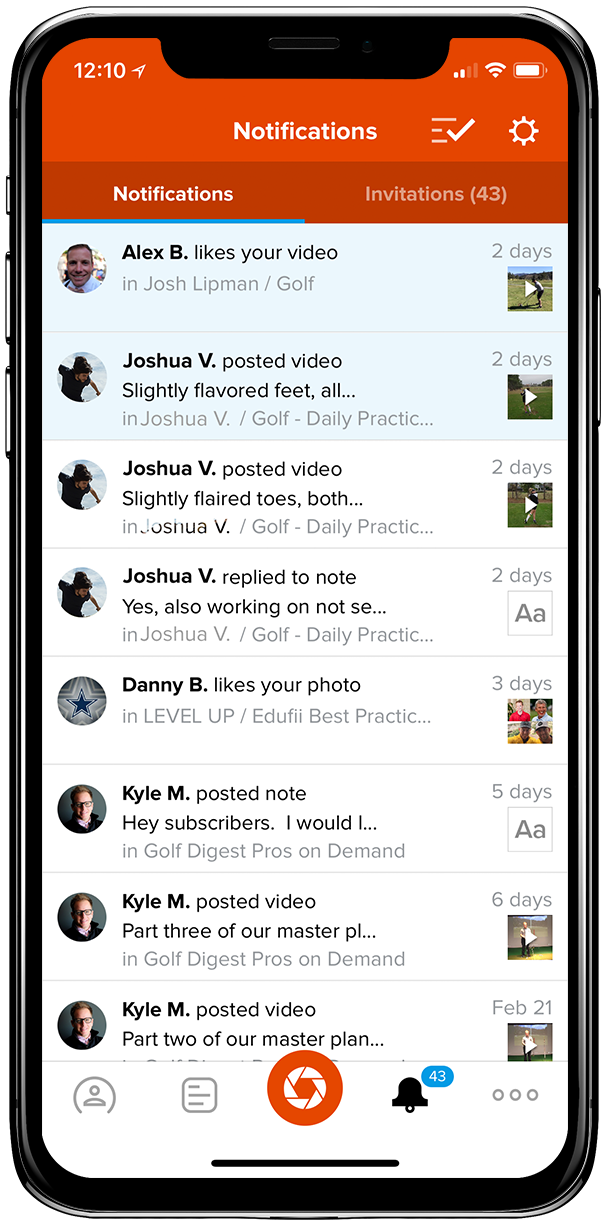Open Danny B.'s photo like notification
Viewport: 605px width, 1224px height.
[x=280, y=700]
